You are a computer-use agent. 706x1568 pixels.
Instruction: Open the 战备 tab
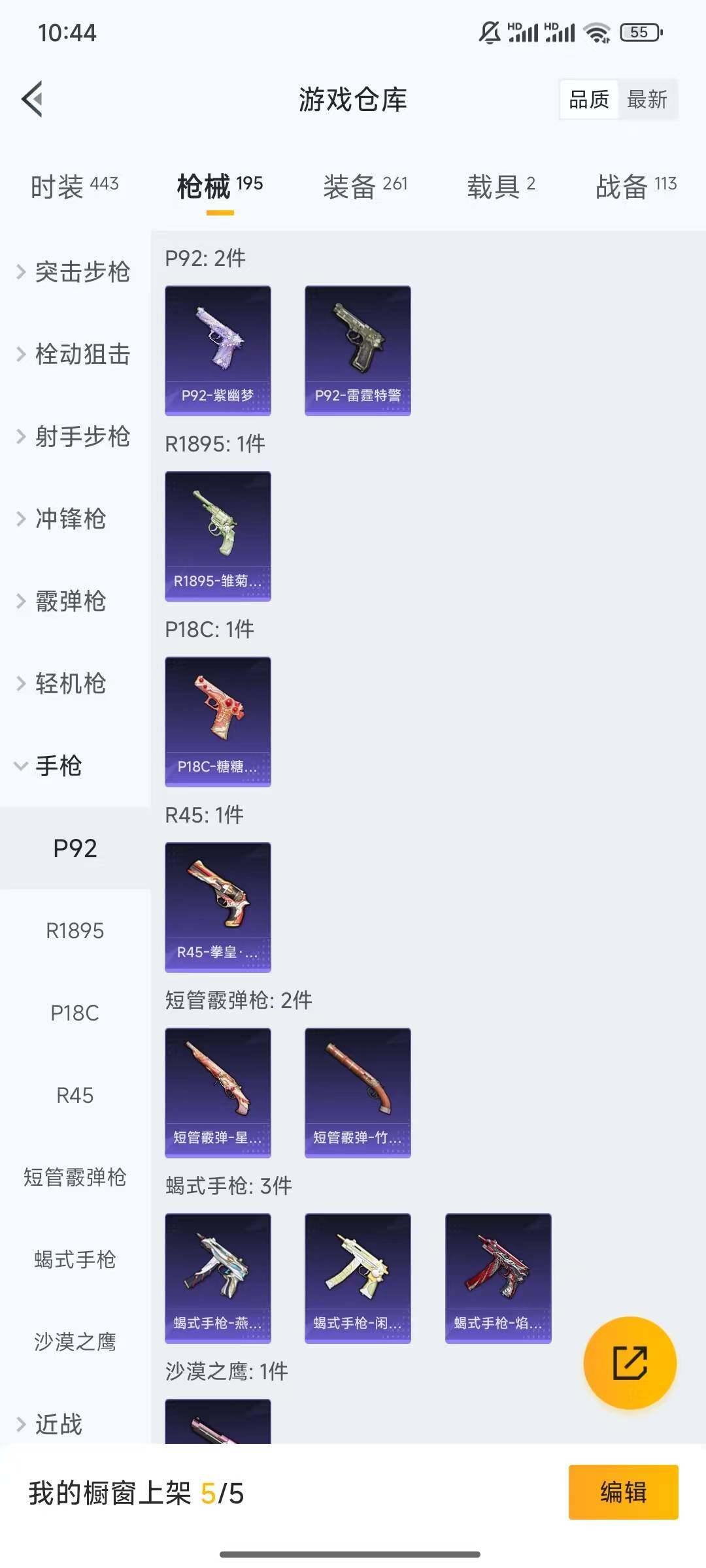(635, 186)
